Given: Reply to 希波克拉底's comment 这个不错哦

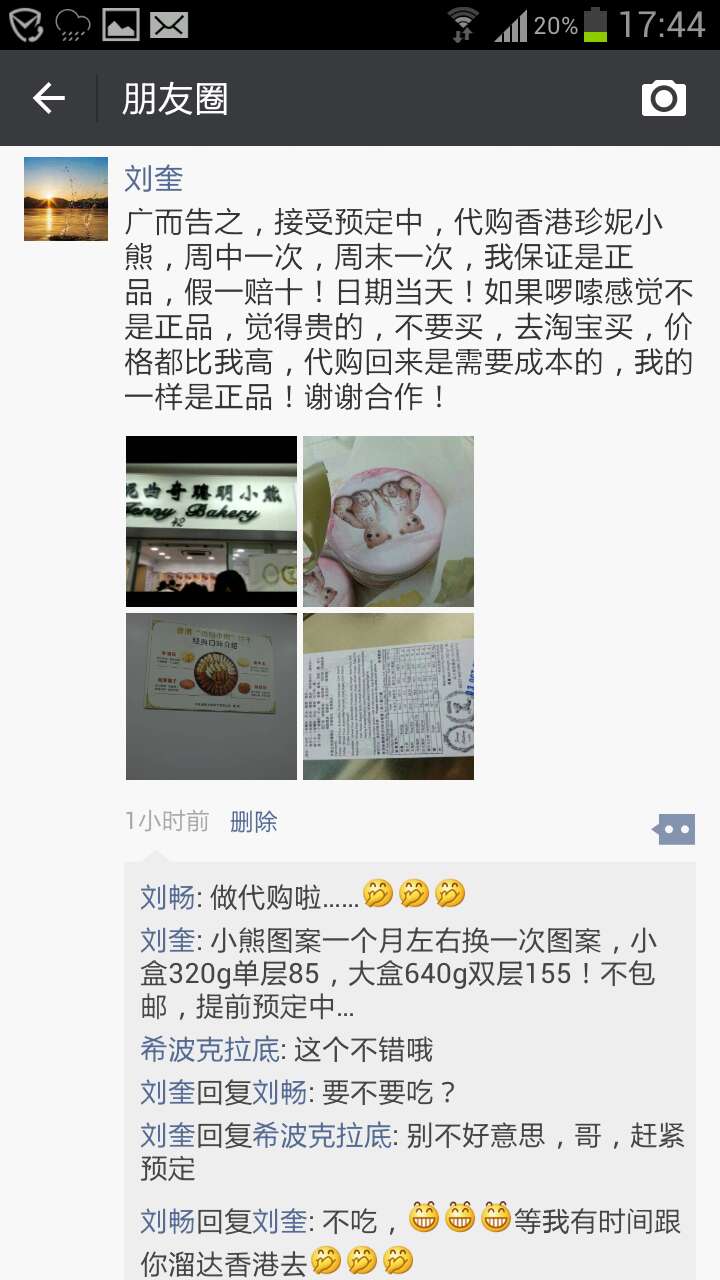Looking at the screenshot, I should (364, 1049).
